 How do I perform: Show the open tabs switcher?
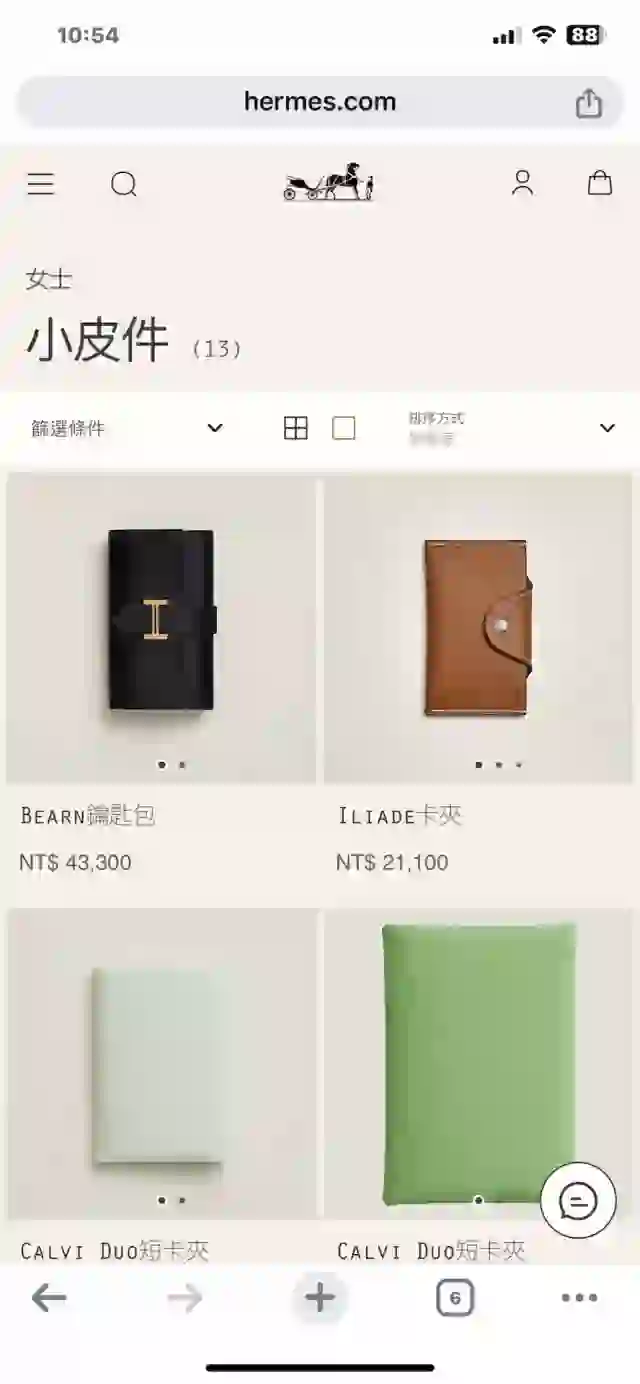tap(455, 1298)
